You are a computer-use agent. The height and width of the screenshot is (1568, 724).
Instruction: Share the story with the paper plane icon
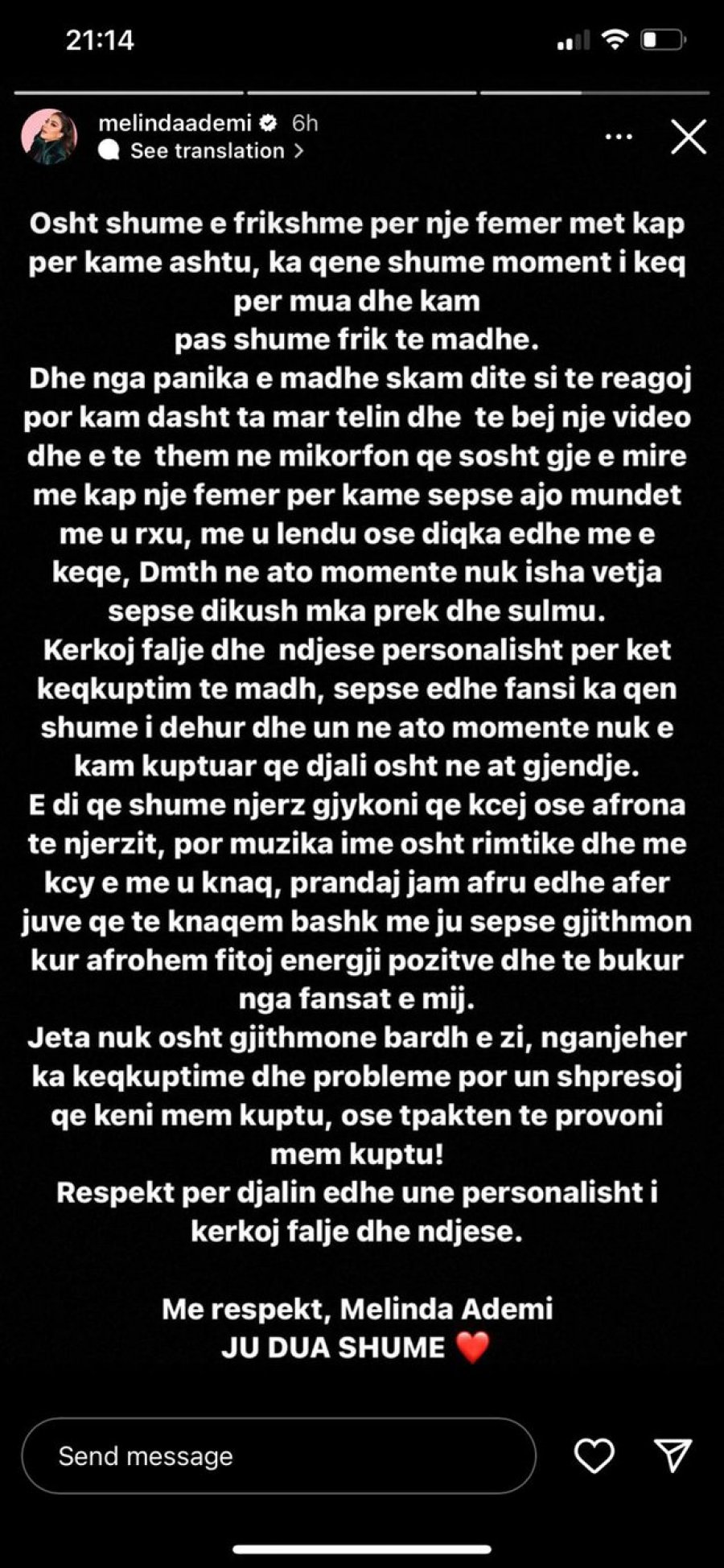673,1455
